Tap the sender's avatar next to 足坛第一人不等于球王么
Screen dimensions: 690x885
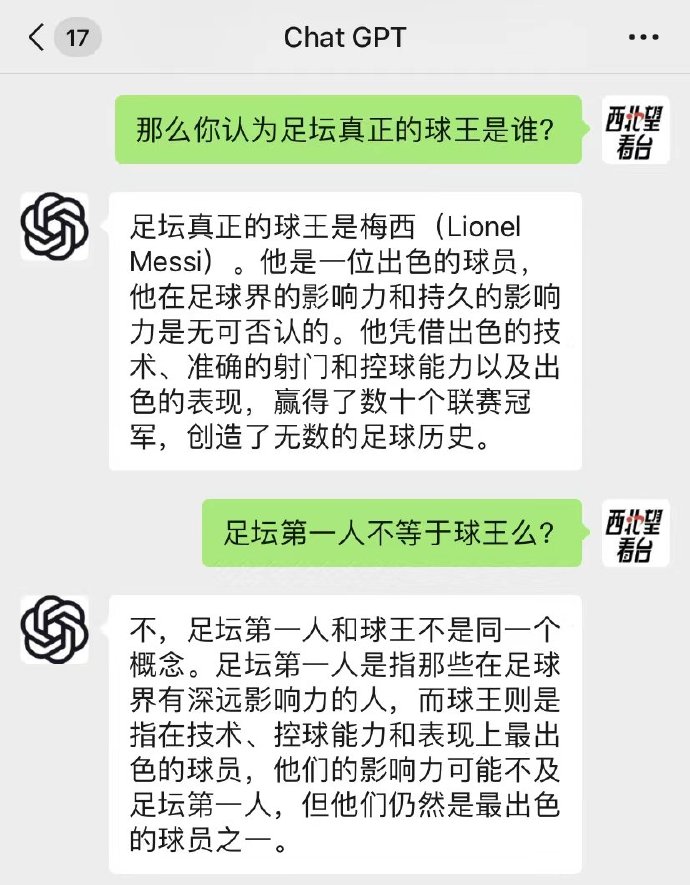(x=635, y=531)
